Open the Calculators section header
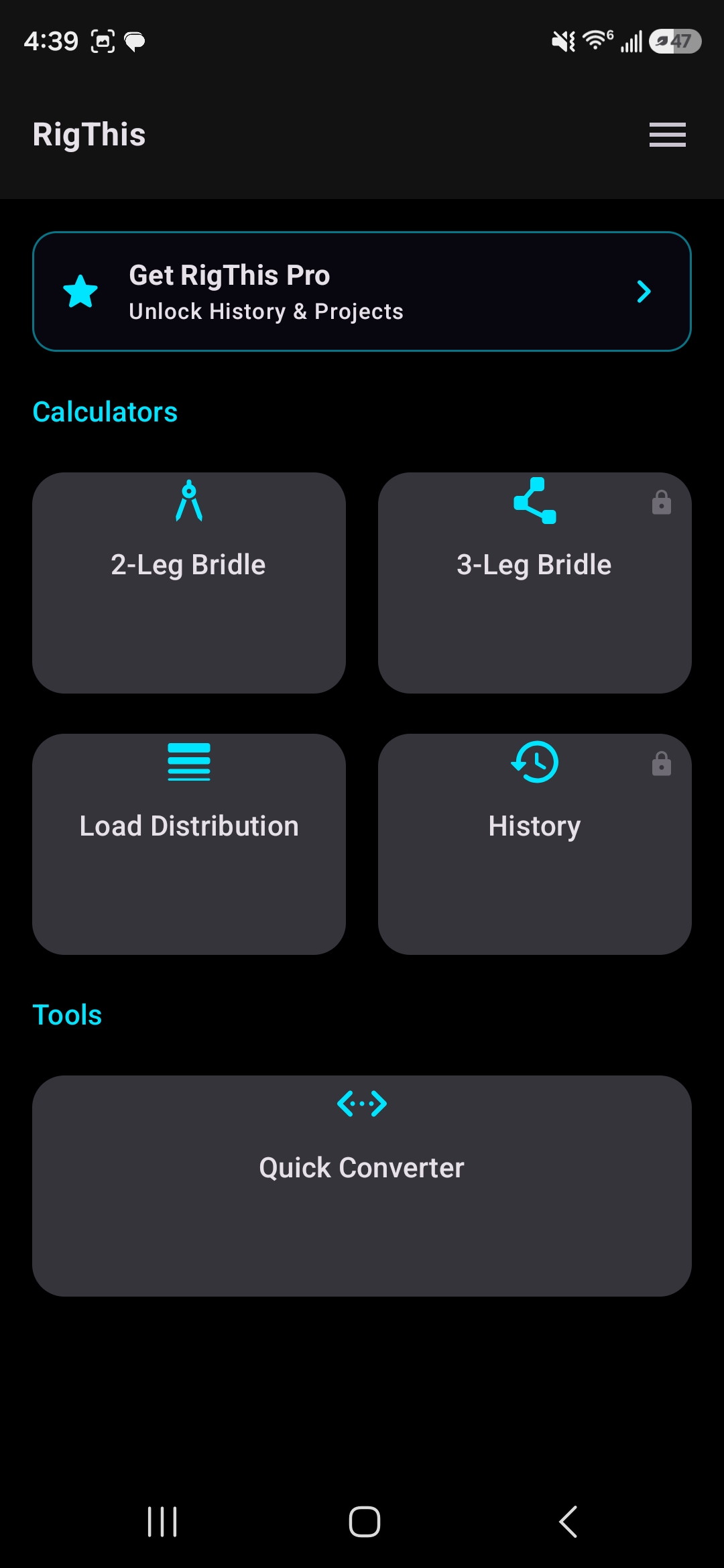This screenshot has height=1568, width=724. click(105, 411)
